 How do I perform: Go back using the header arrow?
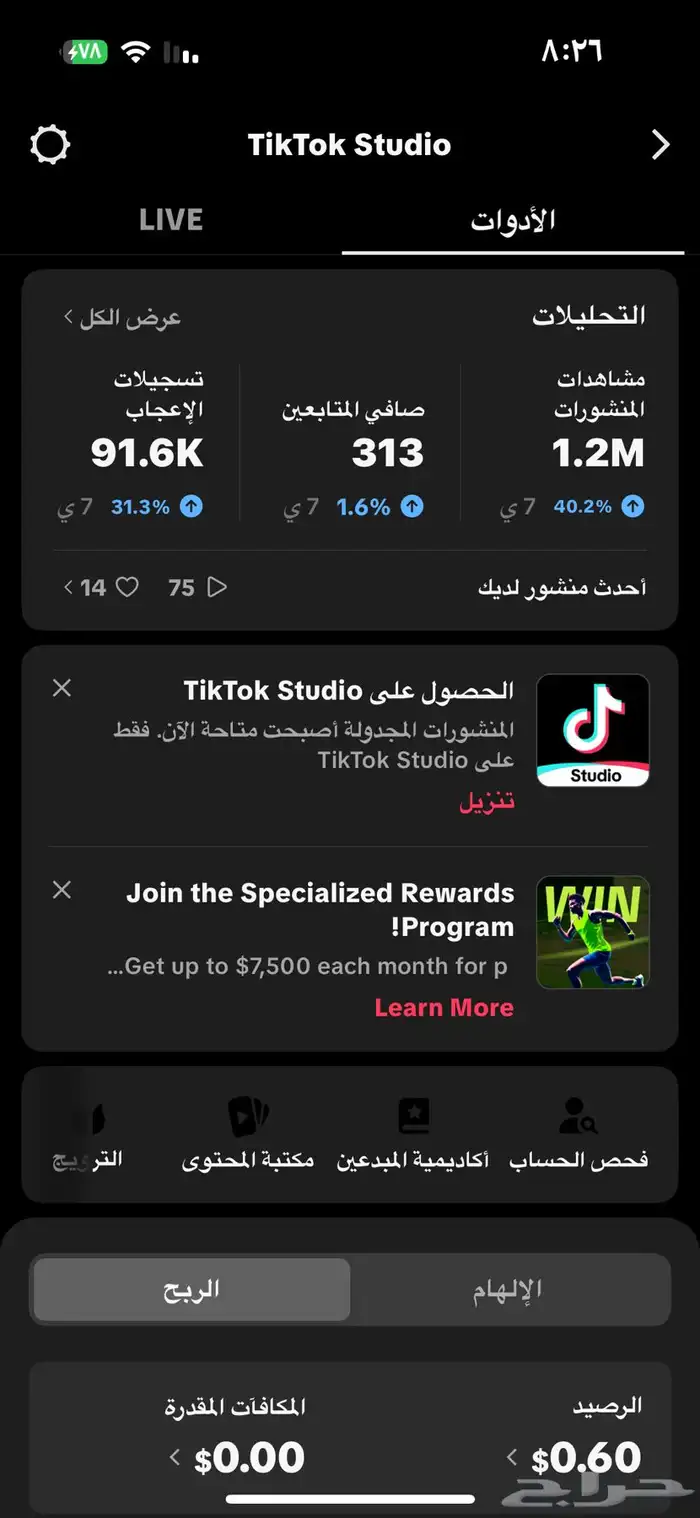coord(660,145)
